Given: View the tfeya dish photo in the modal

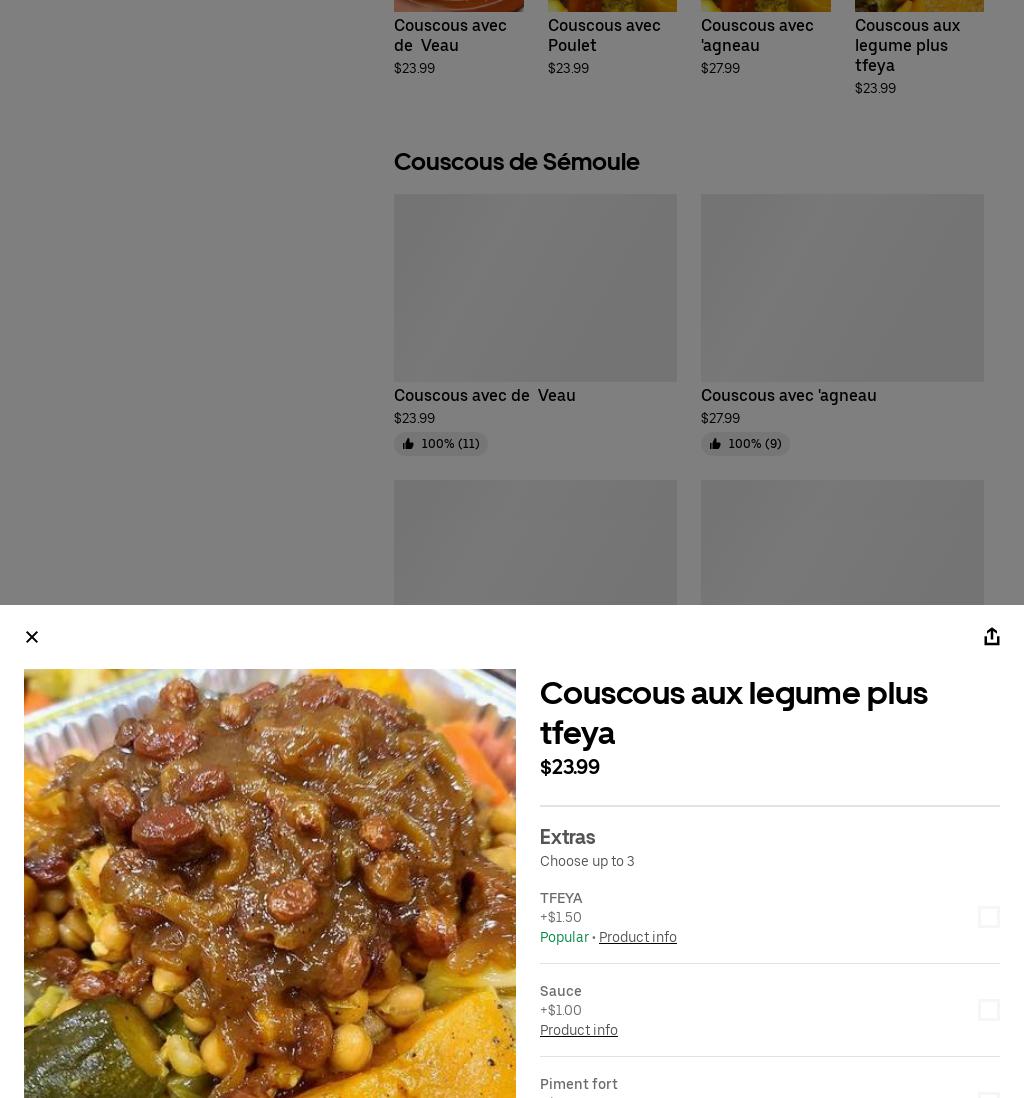Looking at the screenshot, I should [270, 884].
